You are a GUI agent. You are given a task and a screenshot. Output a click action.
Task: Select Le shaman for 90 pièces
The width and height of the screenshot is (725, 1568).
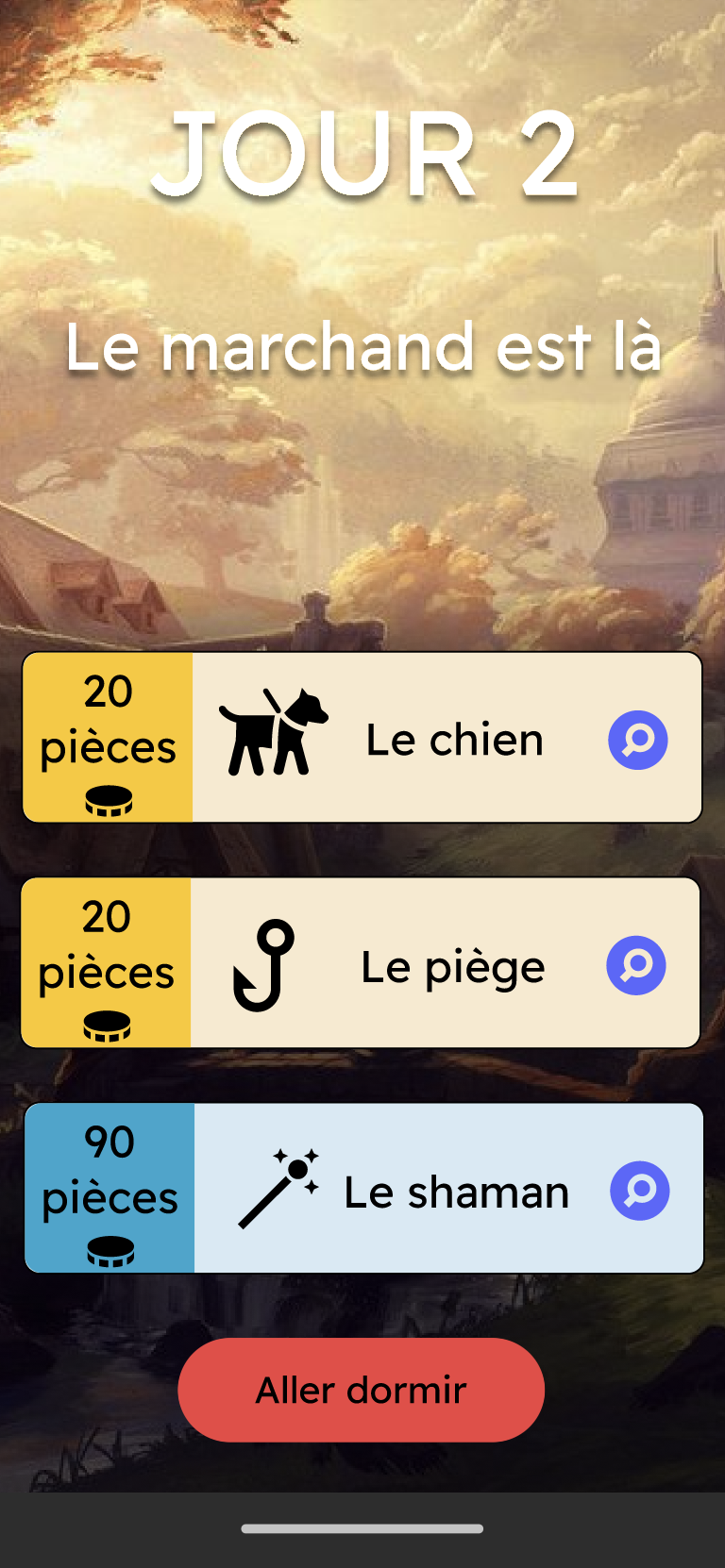110,1189
